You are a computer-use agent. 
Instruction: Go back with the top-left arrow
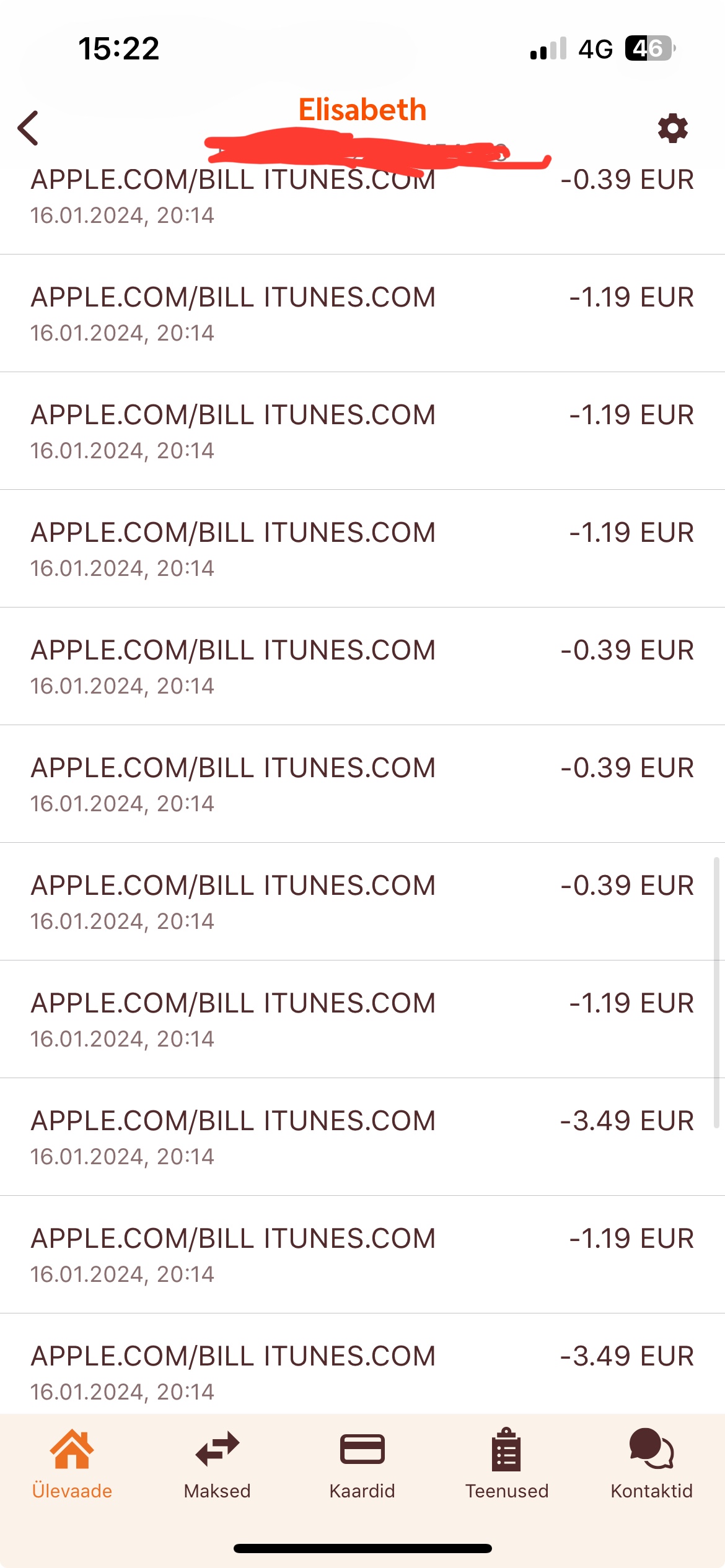(x=29, y=128)
